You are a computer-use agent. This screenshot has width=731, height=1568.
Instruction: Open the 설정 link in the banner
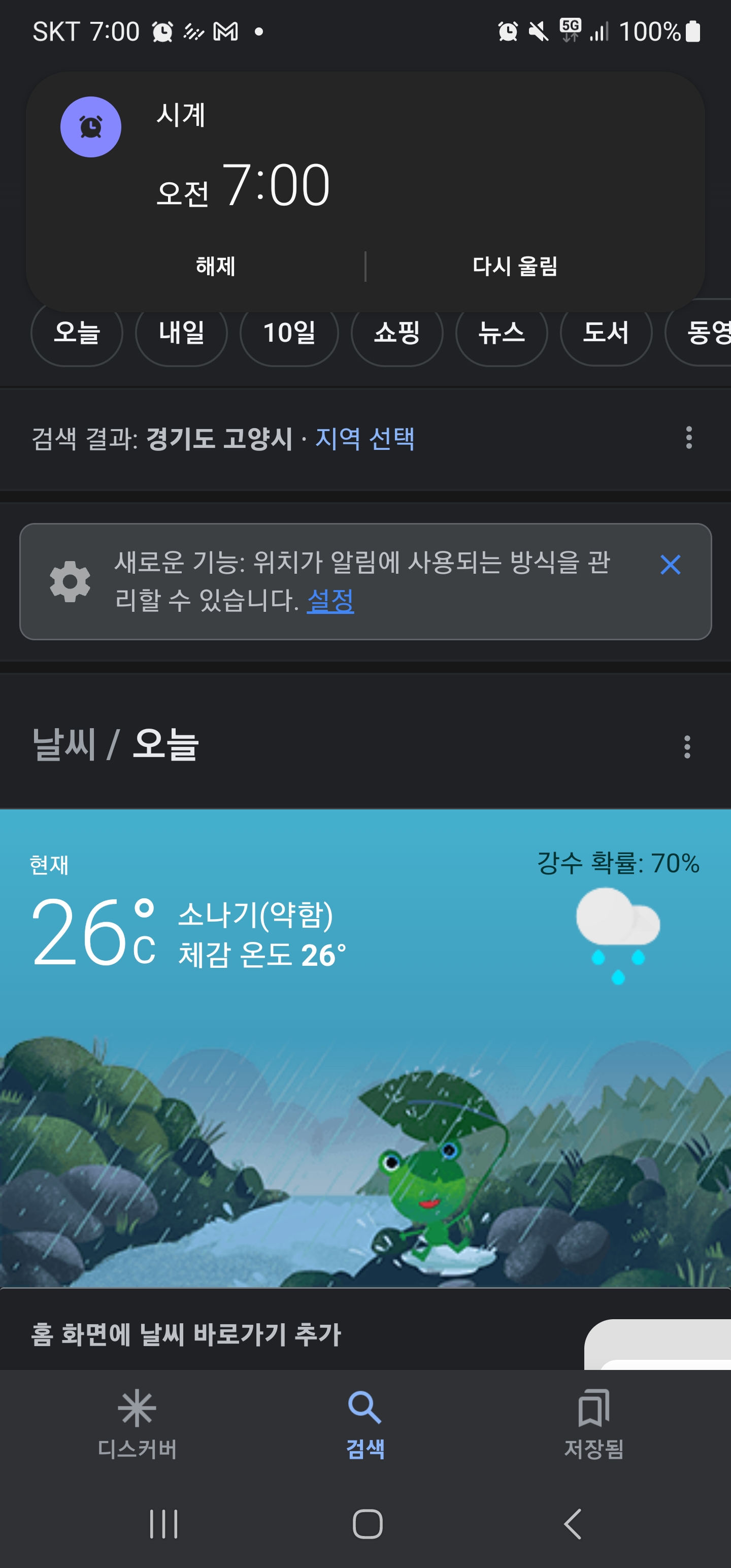[330, 601]
